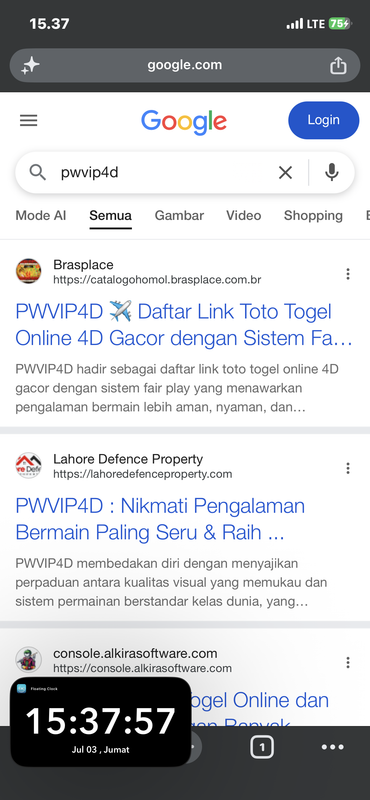Open the Lahore Defence Property result

click(160, 519)
